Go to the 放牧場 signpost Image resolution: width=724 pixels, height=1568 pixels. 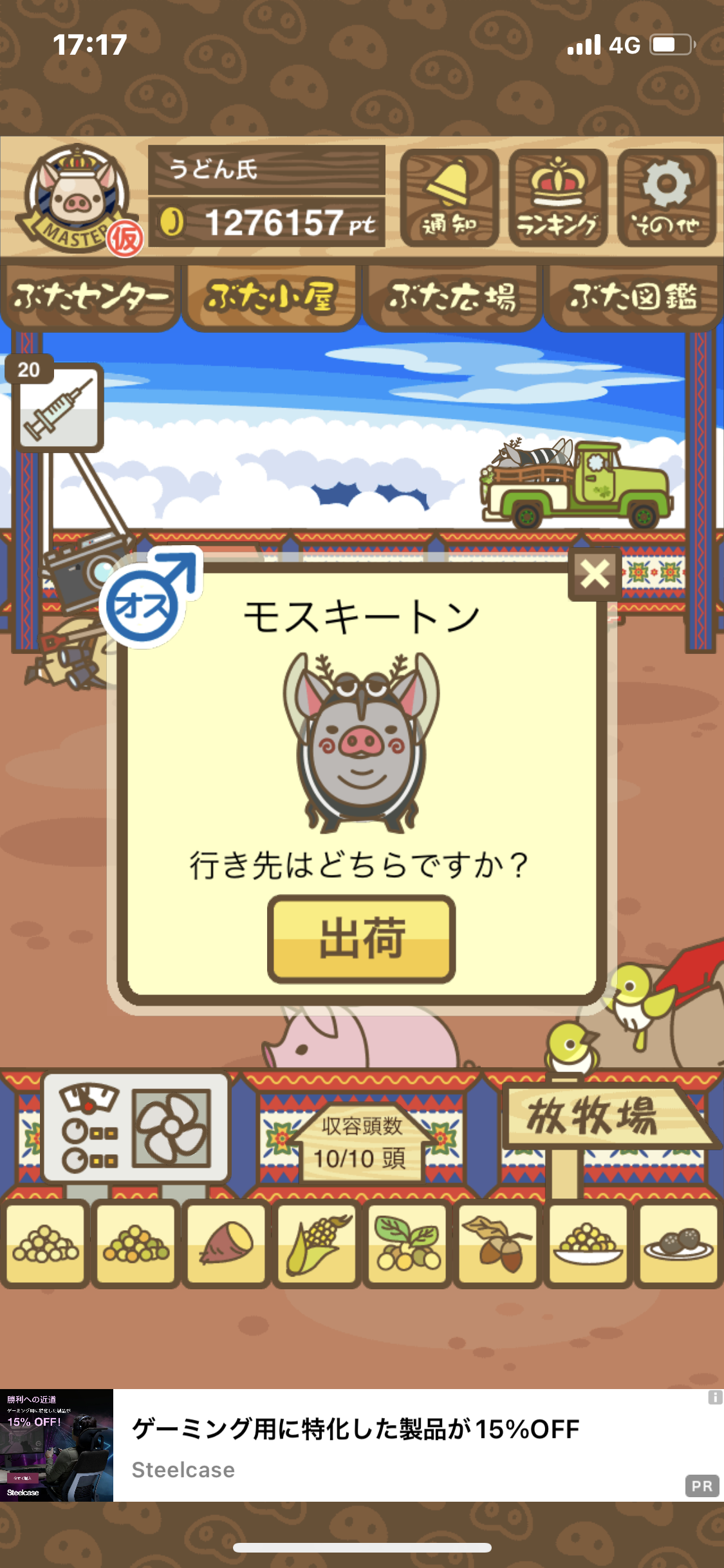coord(602,1117)
